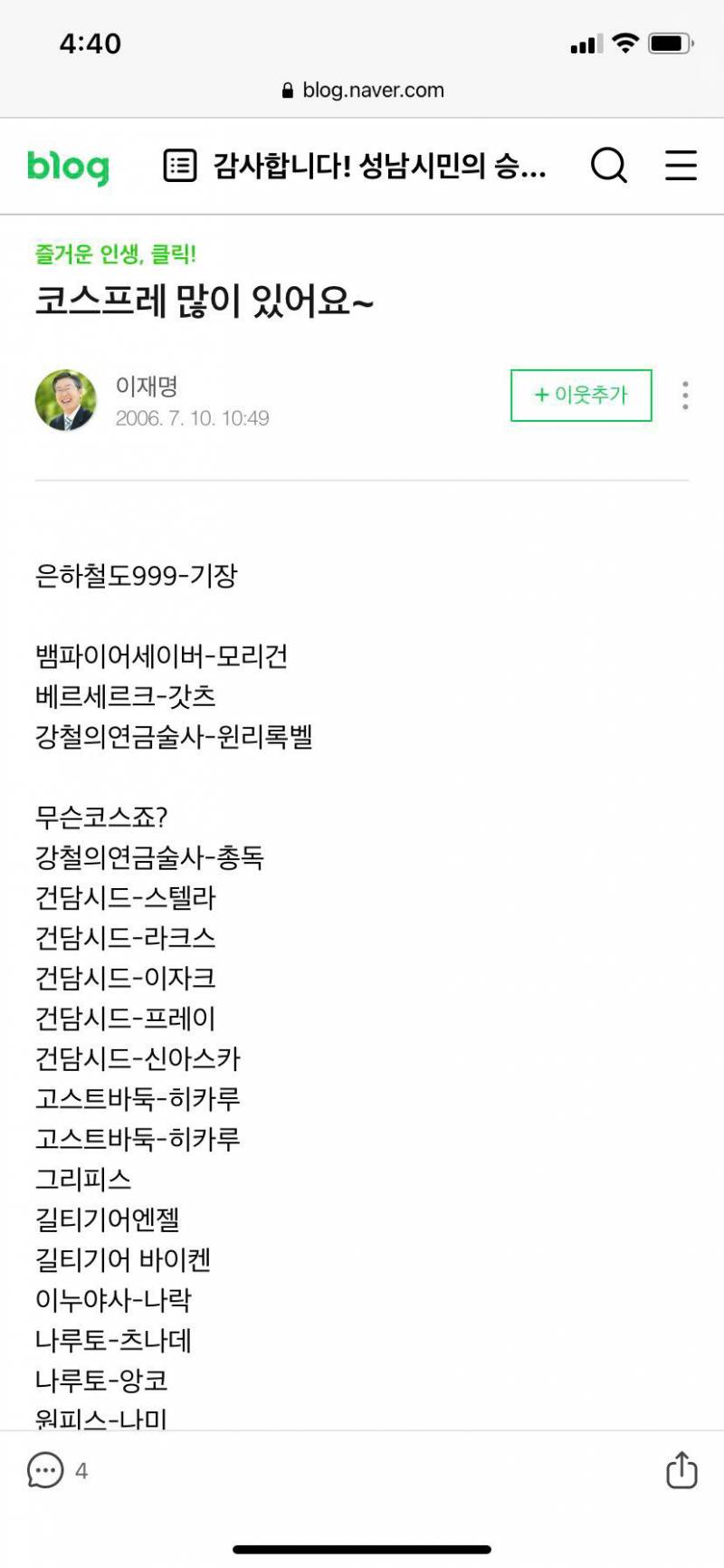Open the blog home via the blog logo

click(x=69, y=166)
